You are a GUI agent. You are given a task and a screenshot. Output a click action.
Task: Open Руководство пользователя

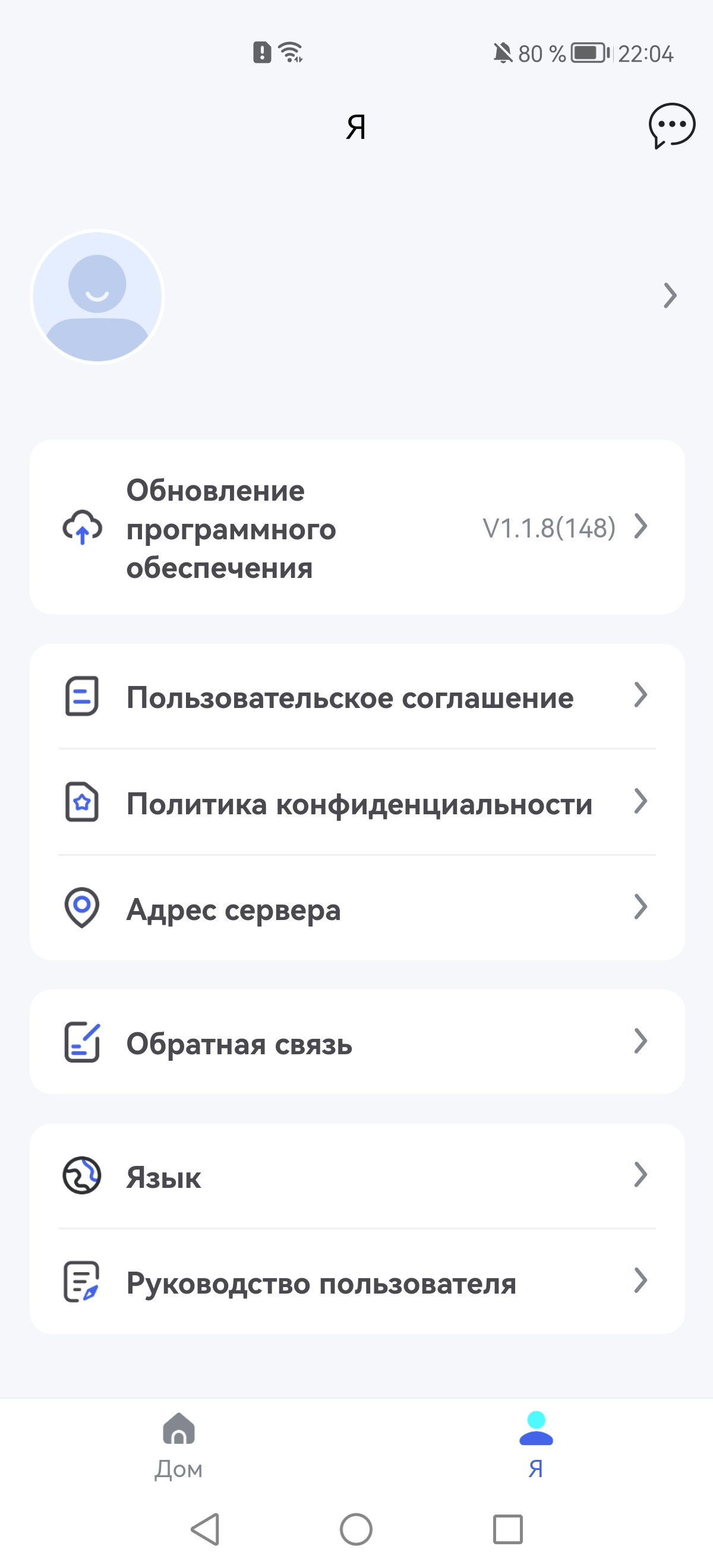pos(357,1281)
